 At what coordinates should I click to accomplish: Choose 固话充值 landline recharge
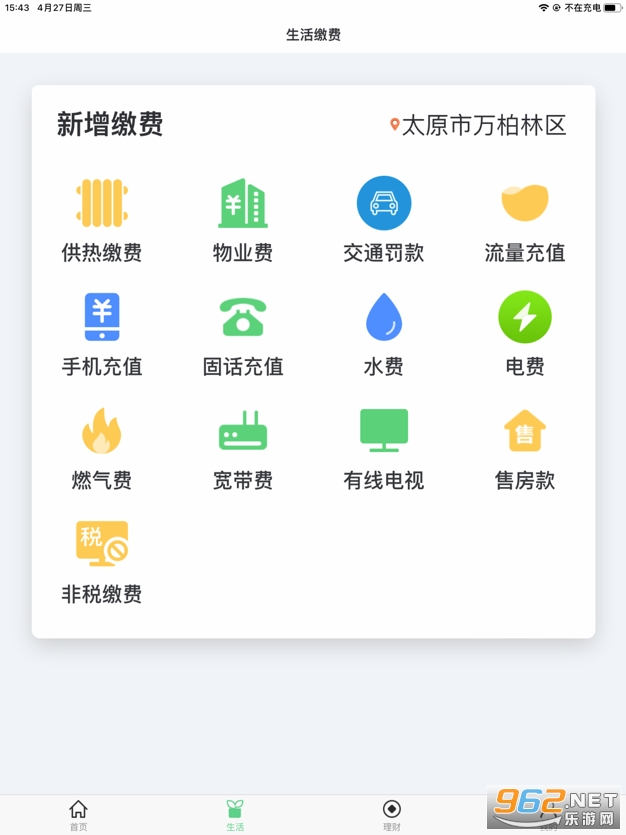click(243, 333)
